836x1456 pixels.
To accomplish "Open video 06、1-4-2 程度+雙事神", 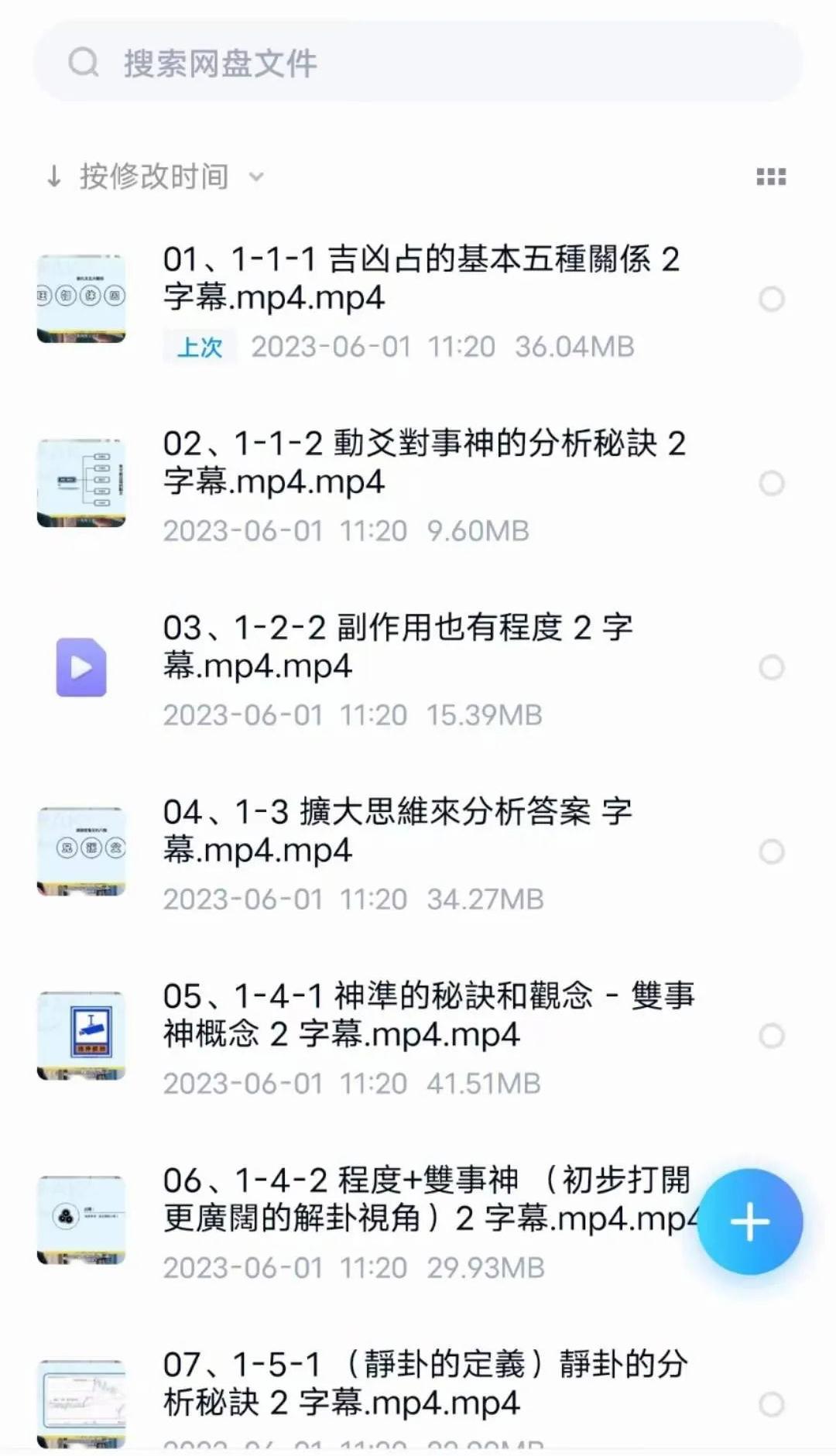I will (x=426, y=1199).
